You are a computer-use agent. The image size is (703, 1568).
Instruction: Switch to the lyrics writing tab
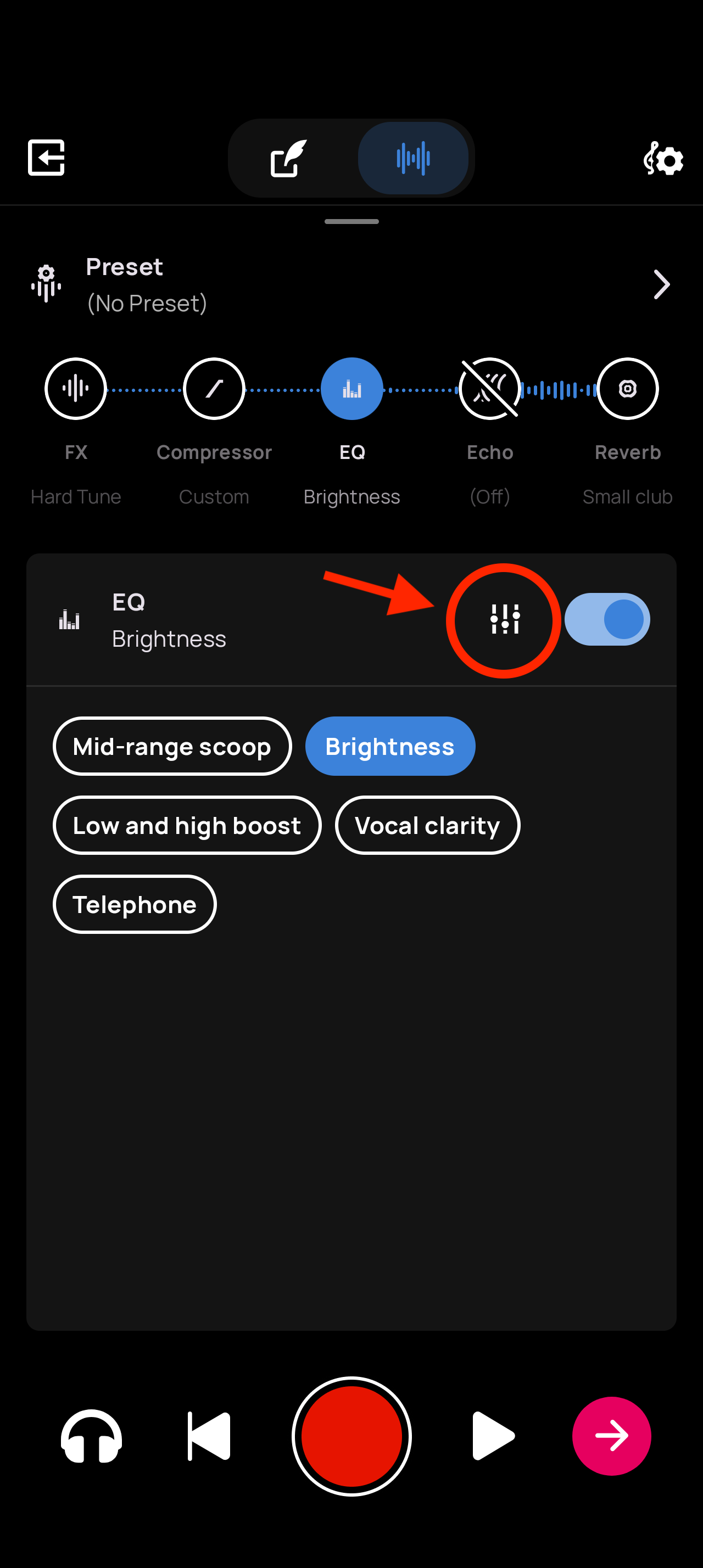coord(288,158)
